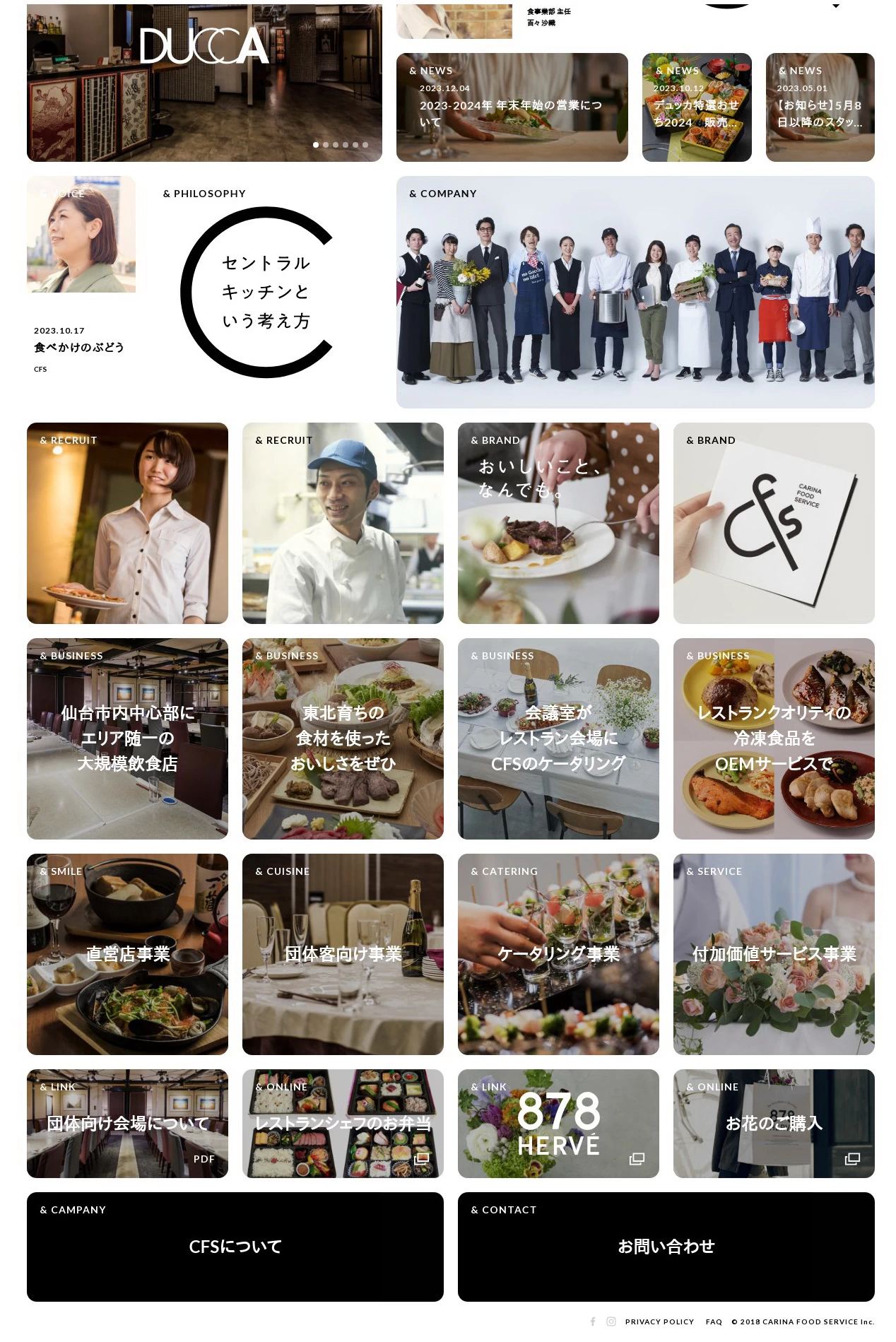Open the Recruit card with the waitress
Viewport: 896px width, 1342px height.
[127, 523]
